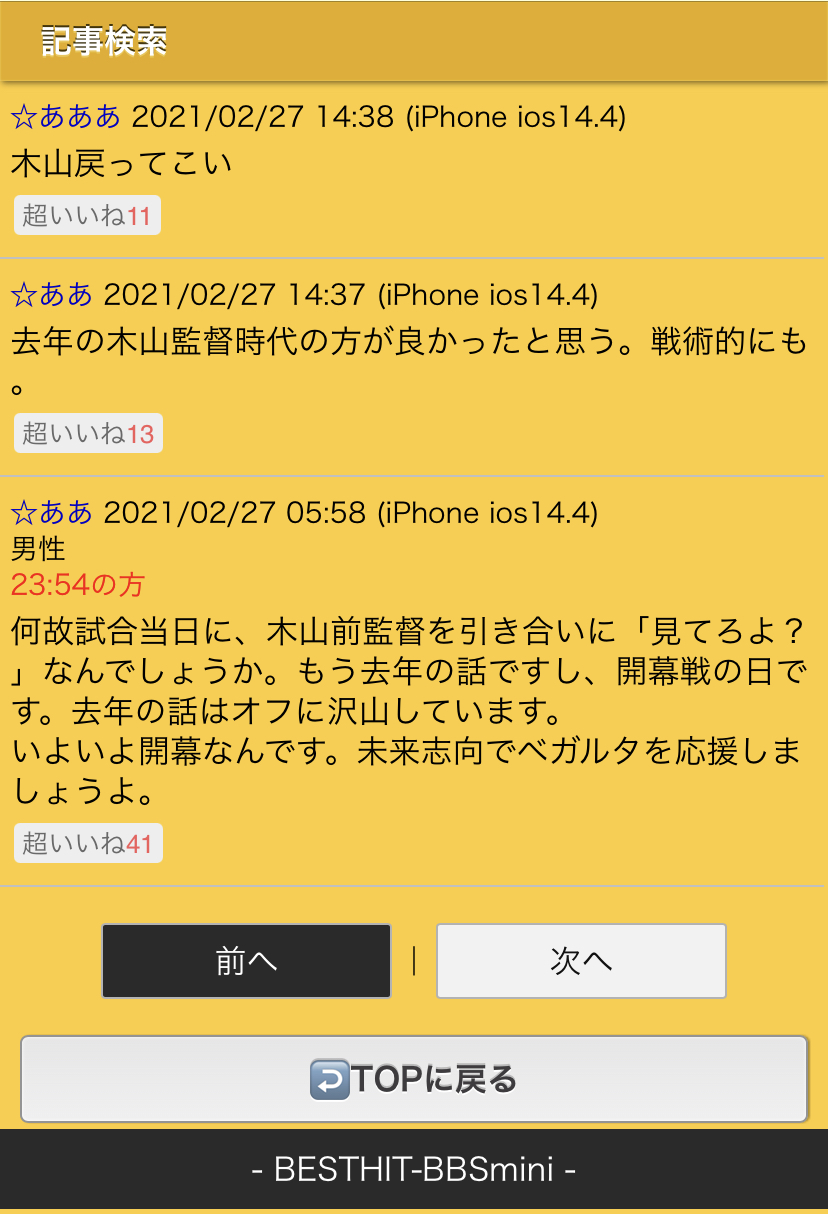828x1214 pixels.
Task: Tap 超いいね on the 木山戻ってこい post
Action: tap(87, 216)
